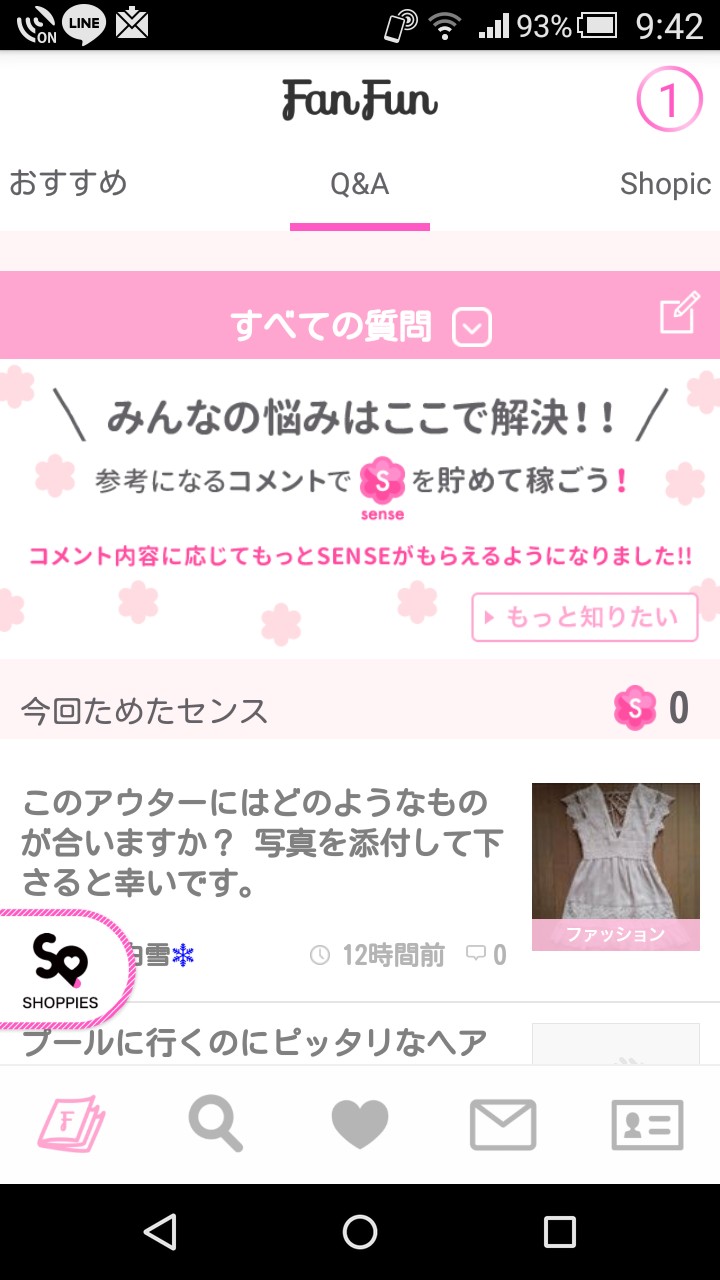Viewport: 720px width, 1280px height.
Task: Open the プールに行くのに hair question
Action: click(255, 1043)
